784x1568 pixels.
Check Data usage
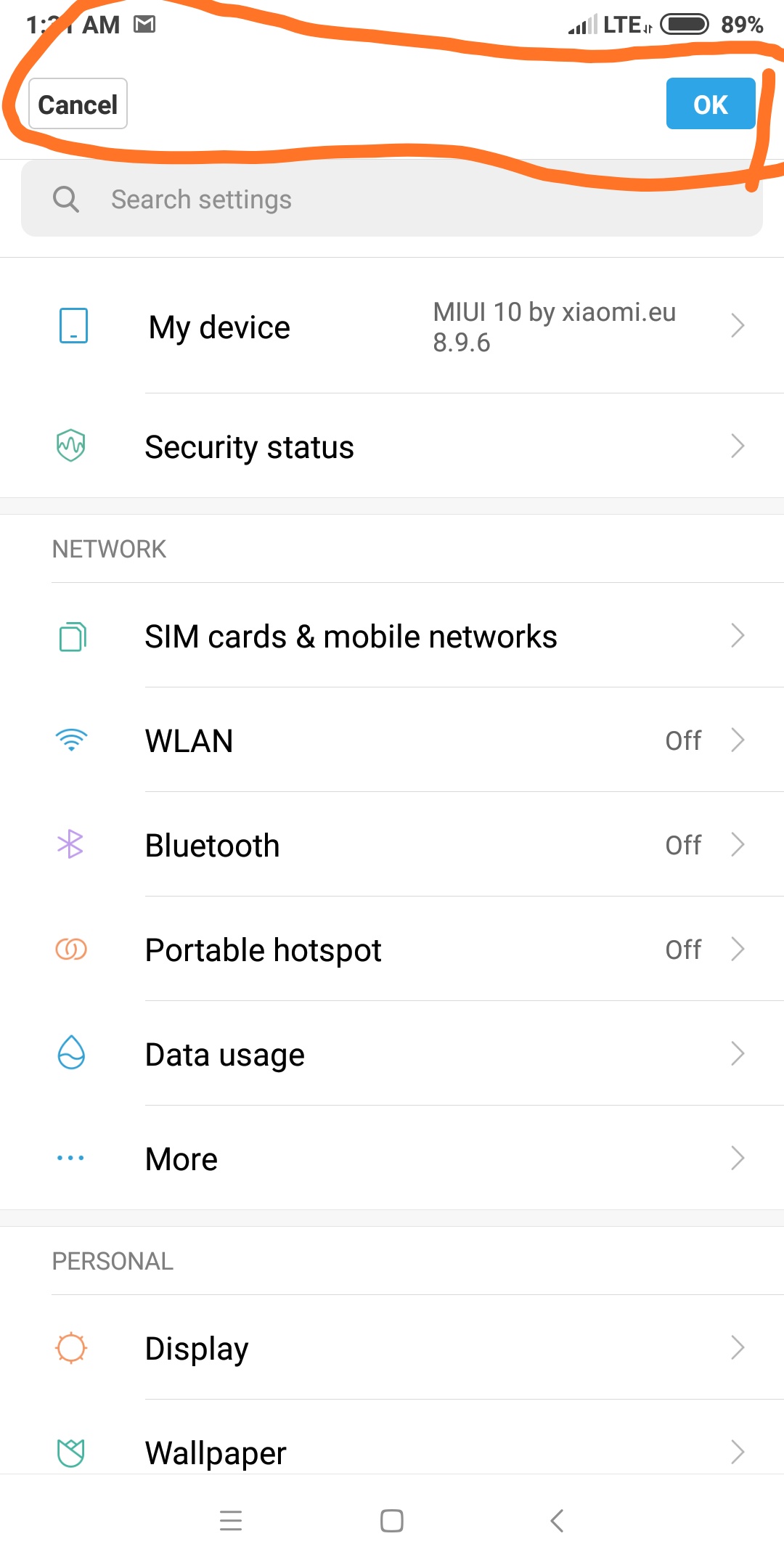click(392, 1054)
